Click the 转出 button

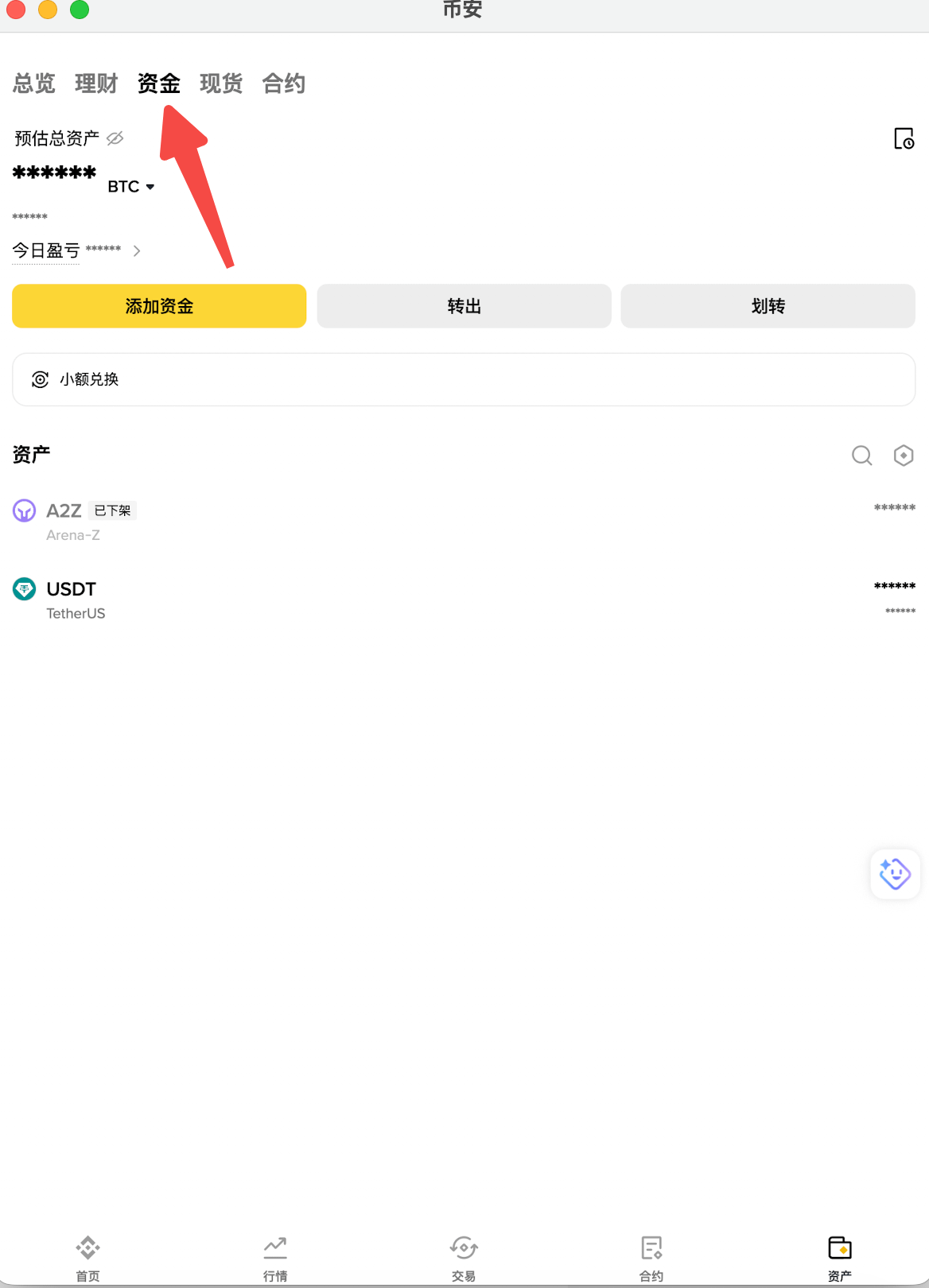click(x=464, y=306)
